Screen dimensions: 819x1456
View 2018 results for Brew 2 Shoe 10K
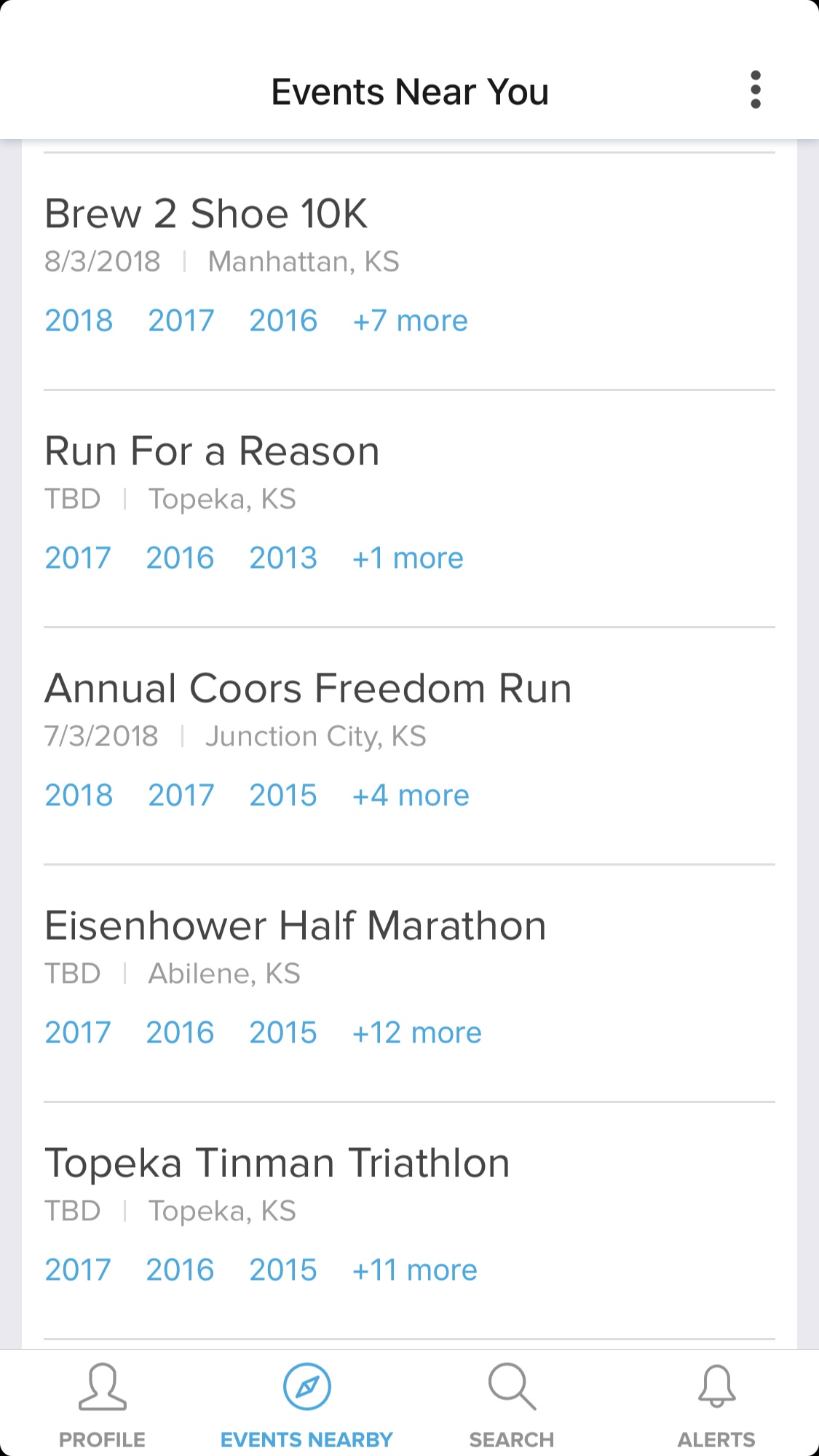[x=79, y=321]
